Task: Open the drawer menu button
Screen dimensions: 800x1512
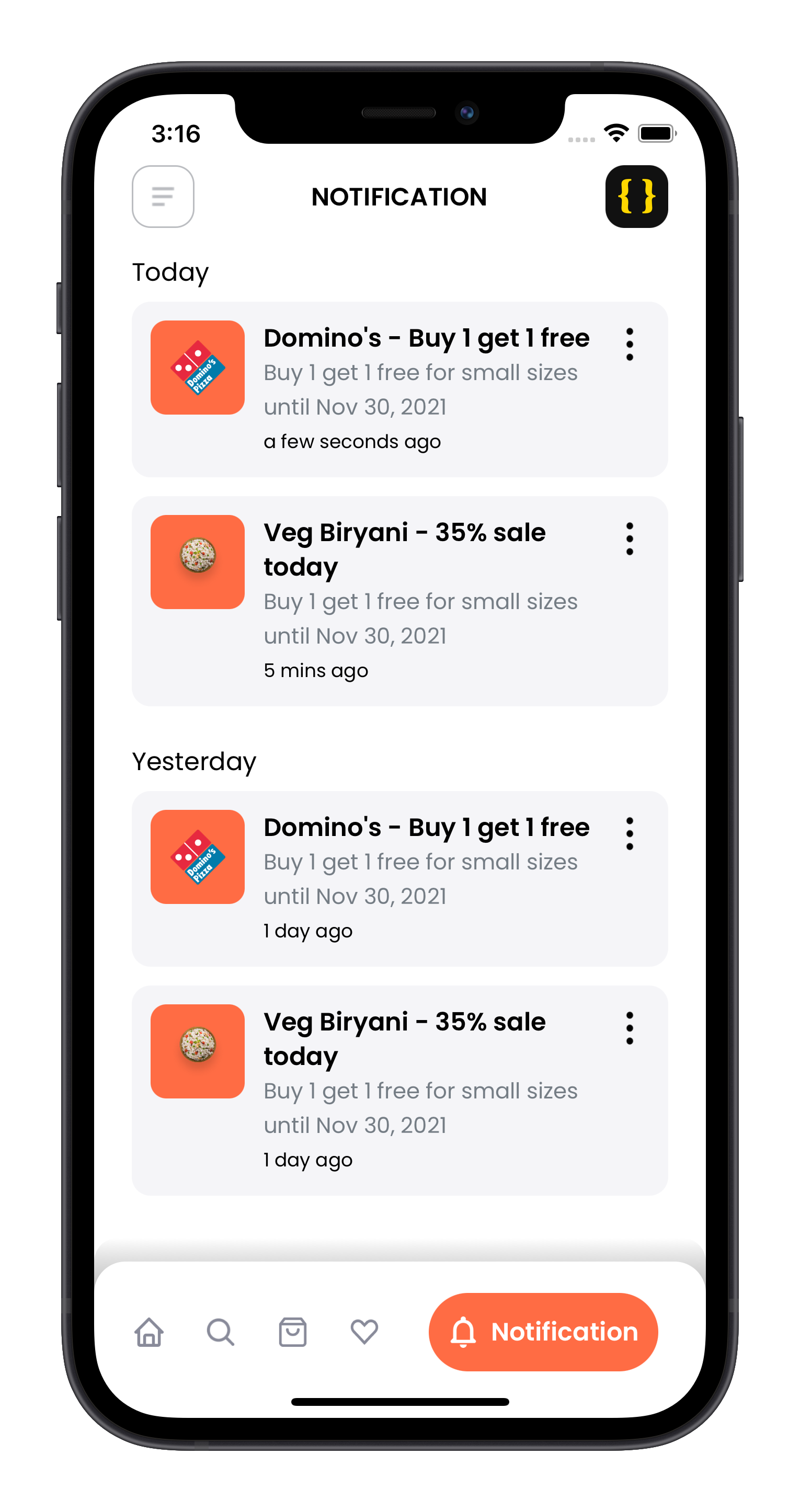Action: (163, 197)
